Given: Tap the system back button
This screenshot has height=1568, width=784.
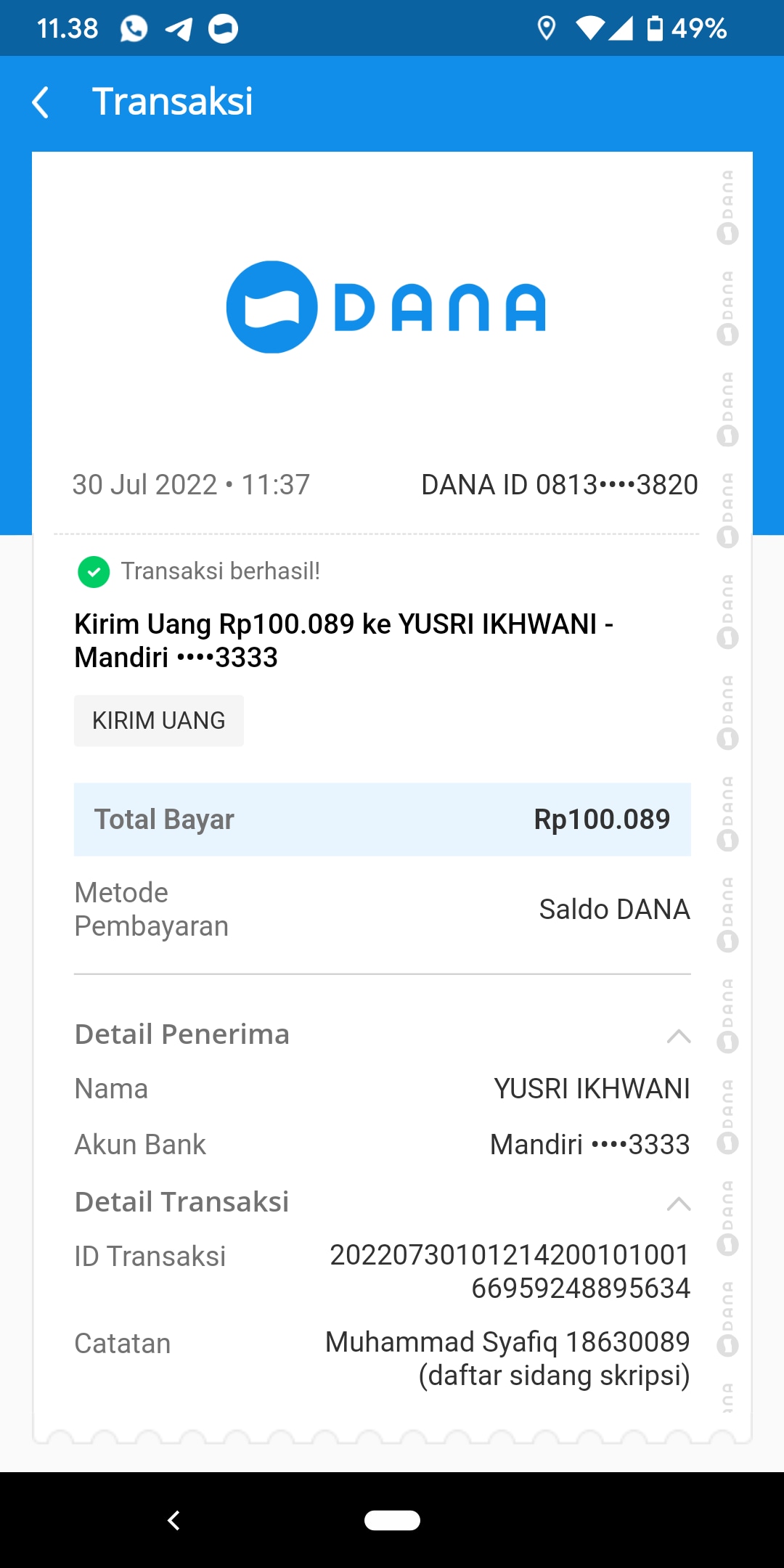Looking at the screenshot, I should coord(173,1520).
